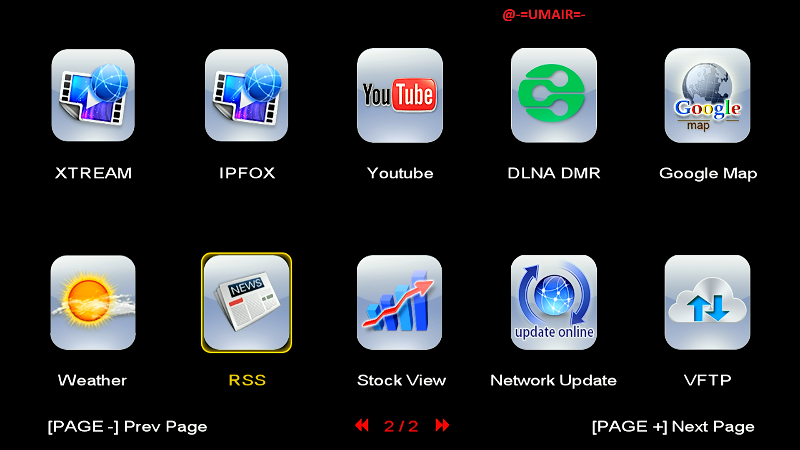The height and width of the screenshot is (450, 800).
Task: Tap the red left page arrows
Action: tap(362, 426)
